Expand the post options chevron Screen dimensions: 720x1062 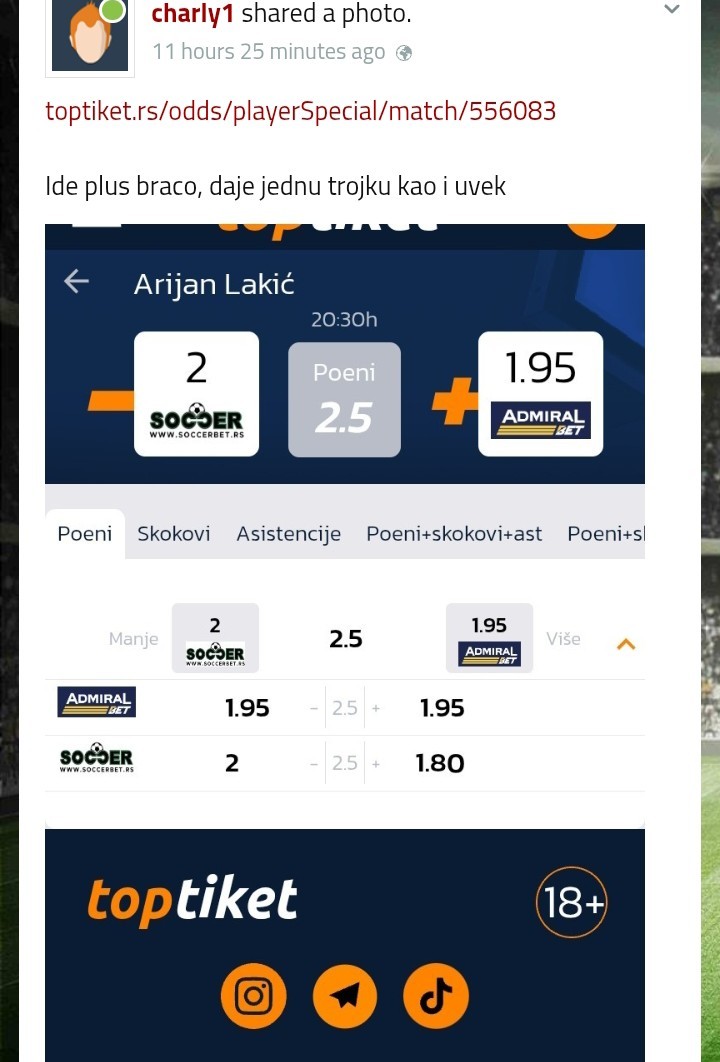672,9
